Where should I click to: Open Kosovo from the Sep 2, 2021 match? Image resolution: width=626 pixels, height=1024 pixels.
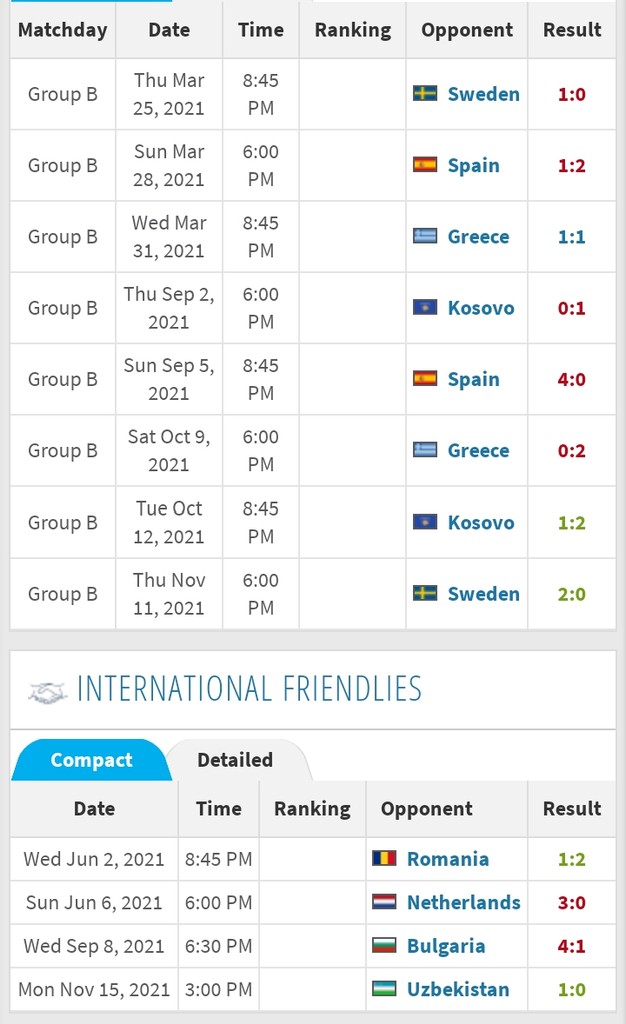coord(481,308)
